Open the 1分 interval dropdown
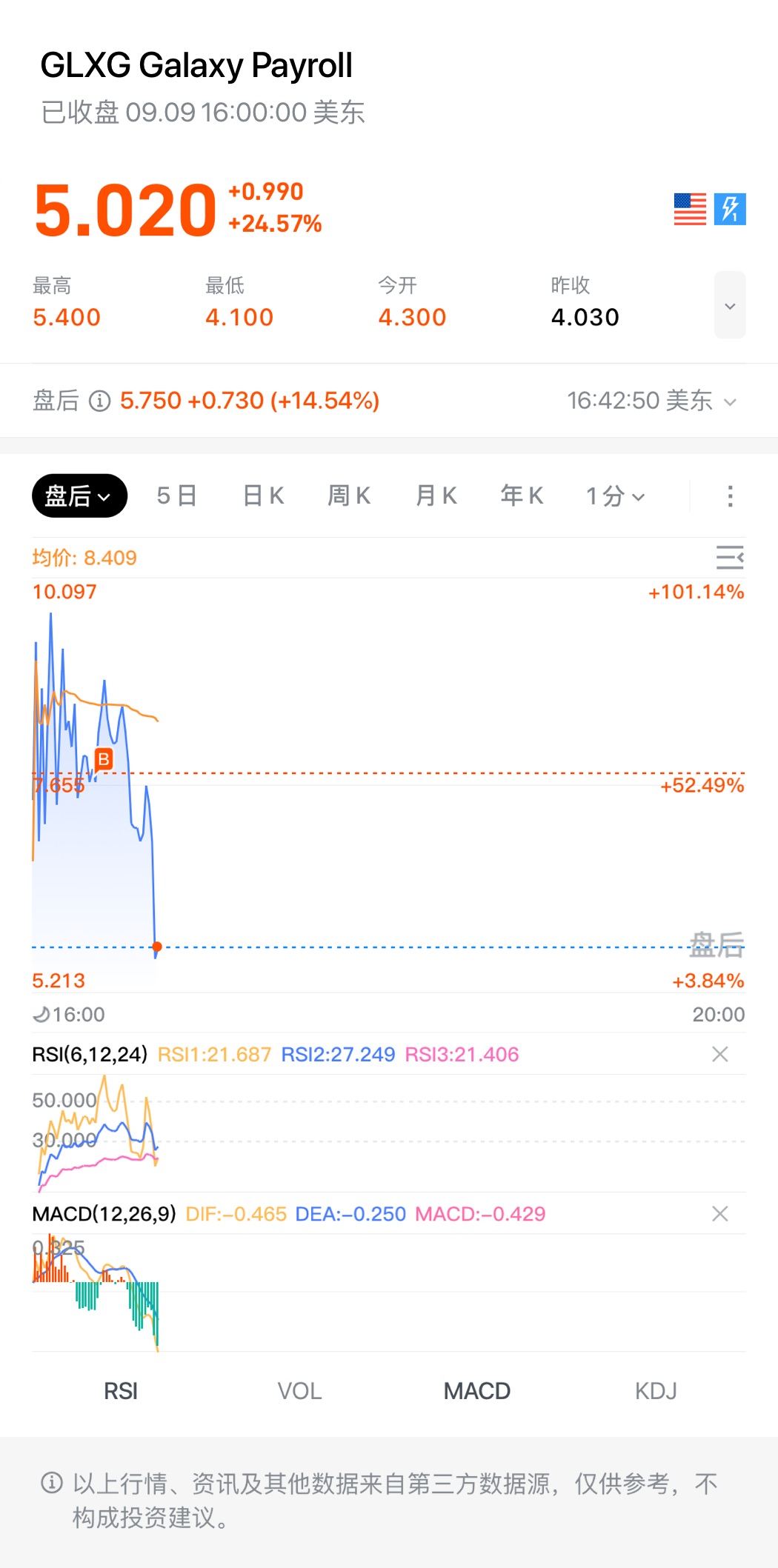The height and width of the screenshot is (1568, 778). [615, 496]
